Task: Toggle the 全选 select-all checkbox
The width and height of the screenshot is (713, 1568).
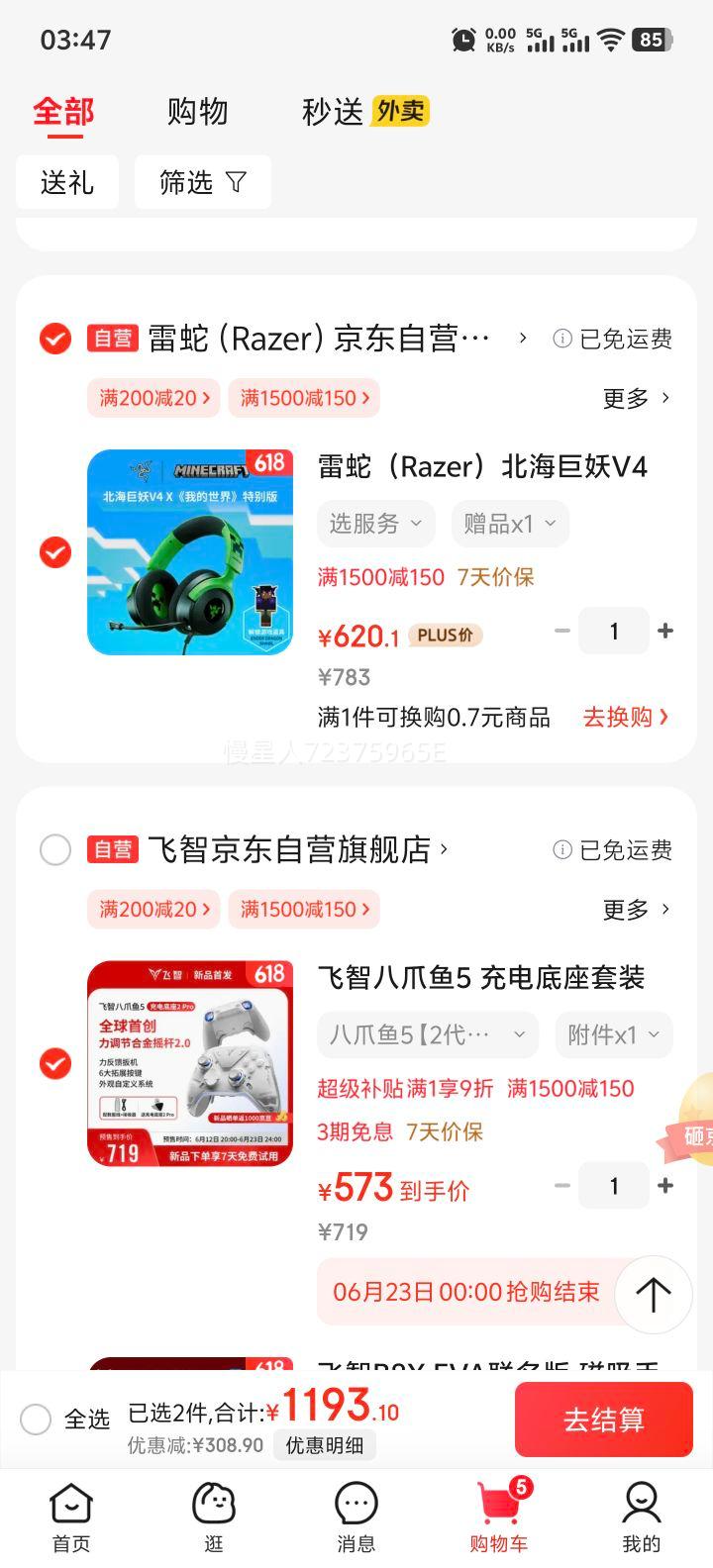Action: click(x=36, y=1419)
